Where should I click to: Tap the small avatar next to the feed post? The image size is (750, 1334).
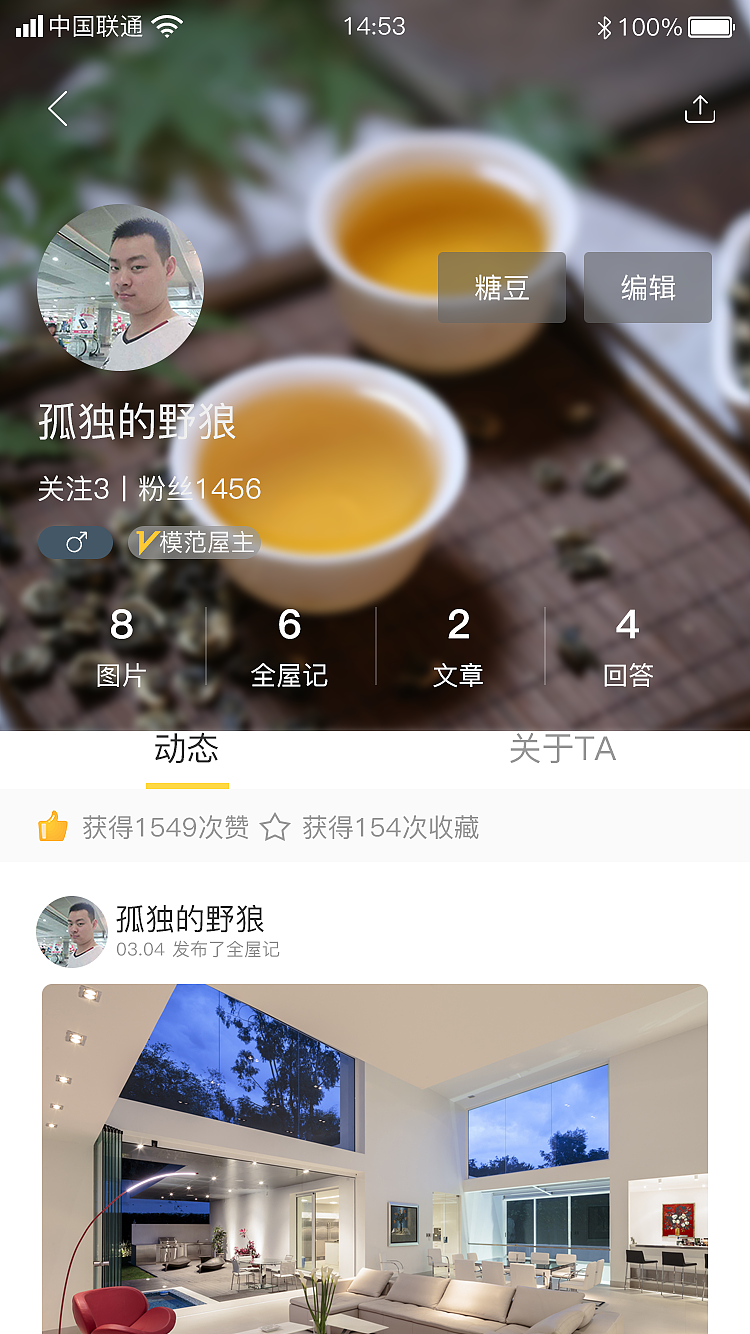(71, 931)
